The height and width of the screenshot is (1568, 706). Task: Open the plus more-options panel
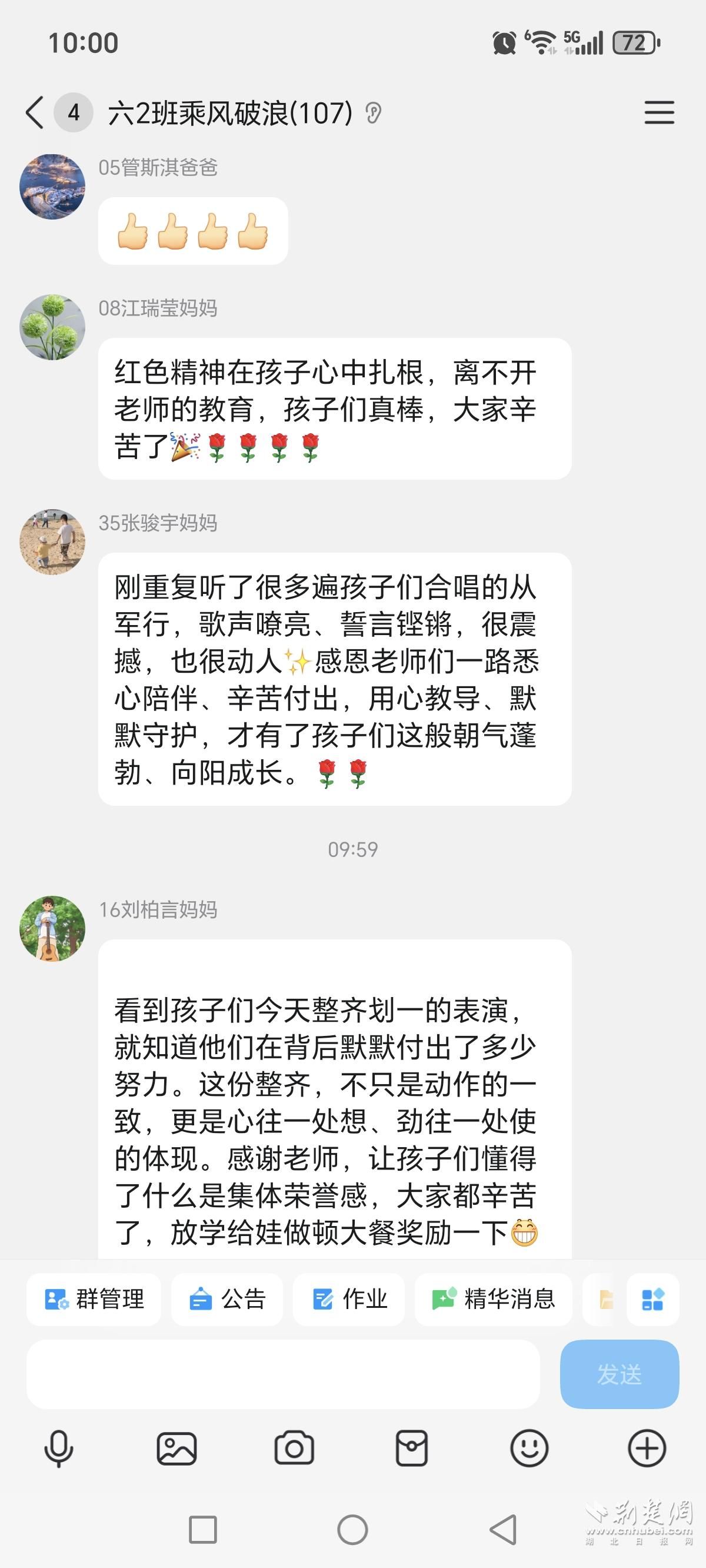[647, 1449]
